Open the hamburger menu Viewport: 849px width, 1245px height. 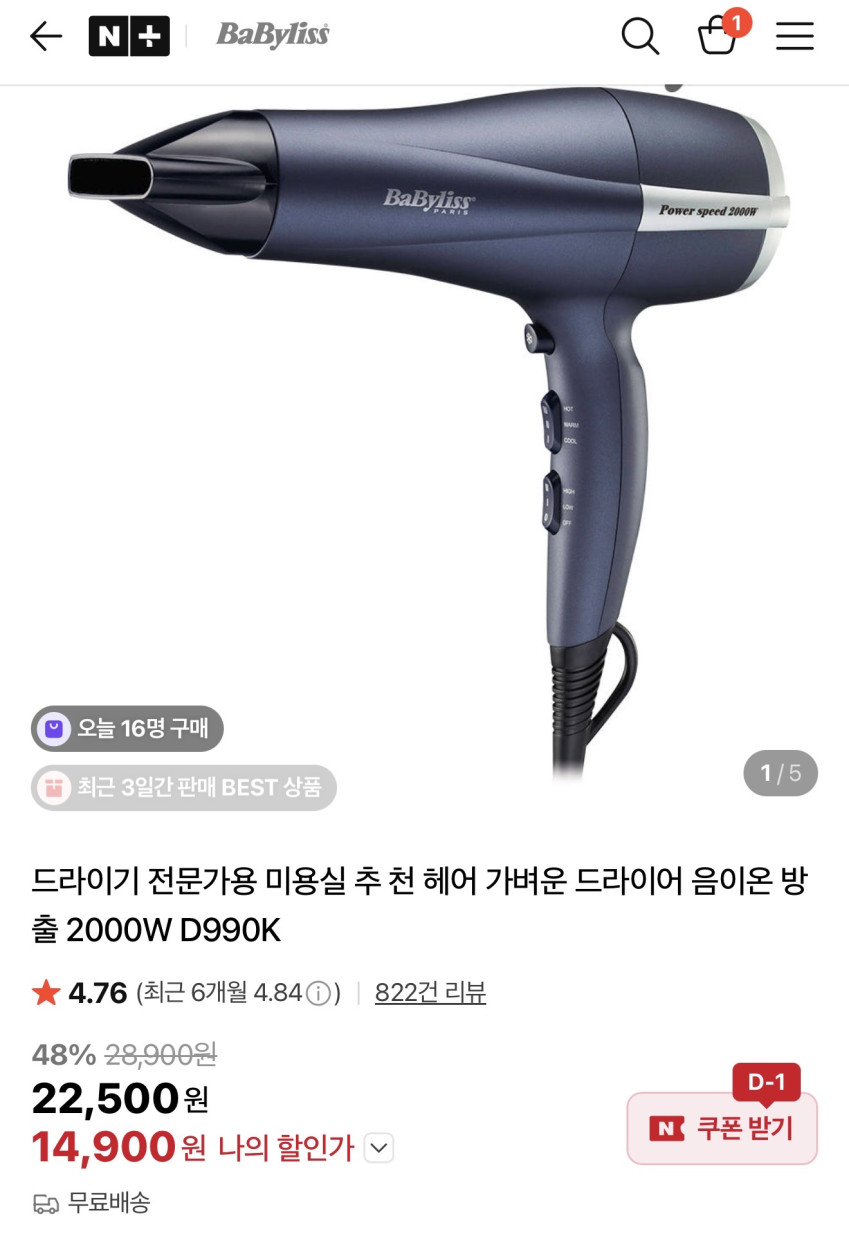[x=795, y=37]
